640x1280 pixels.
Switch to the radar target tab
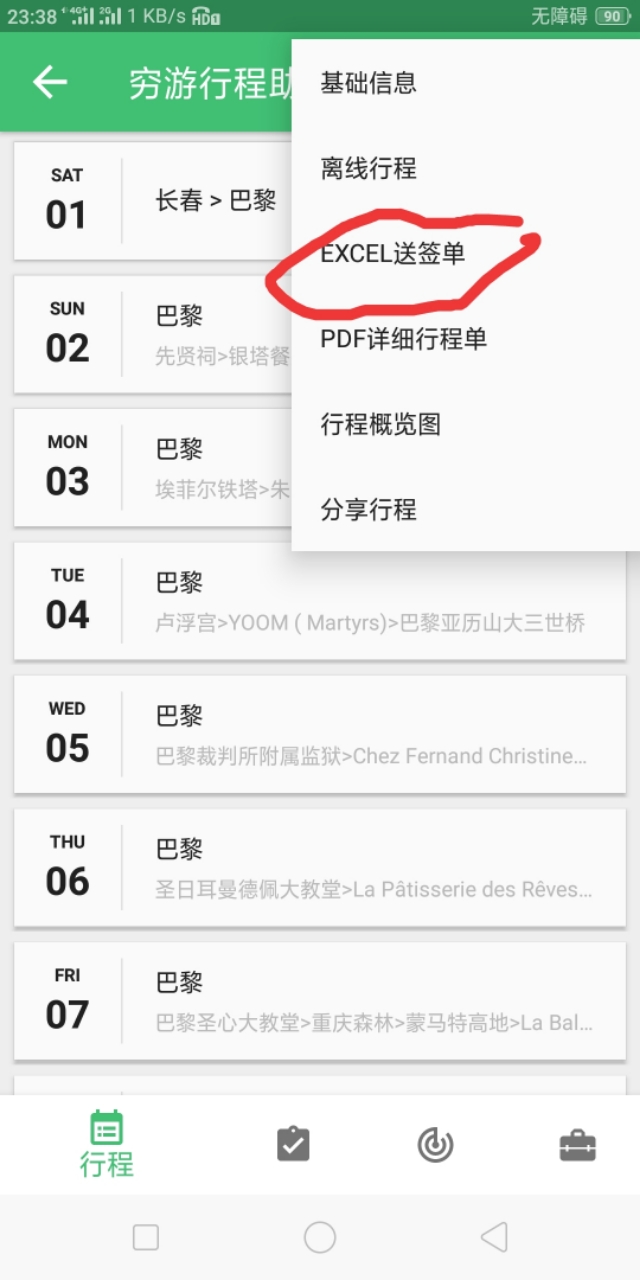click(435, 1144)
